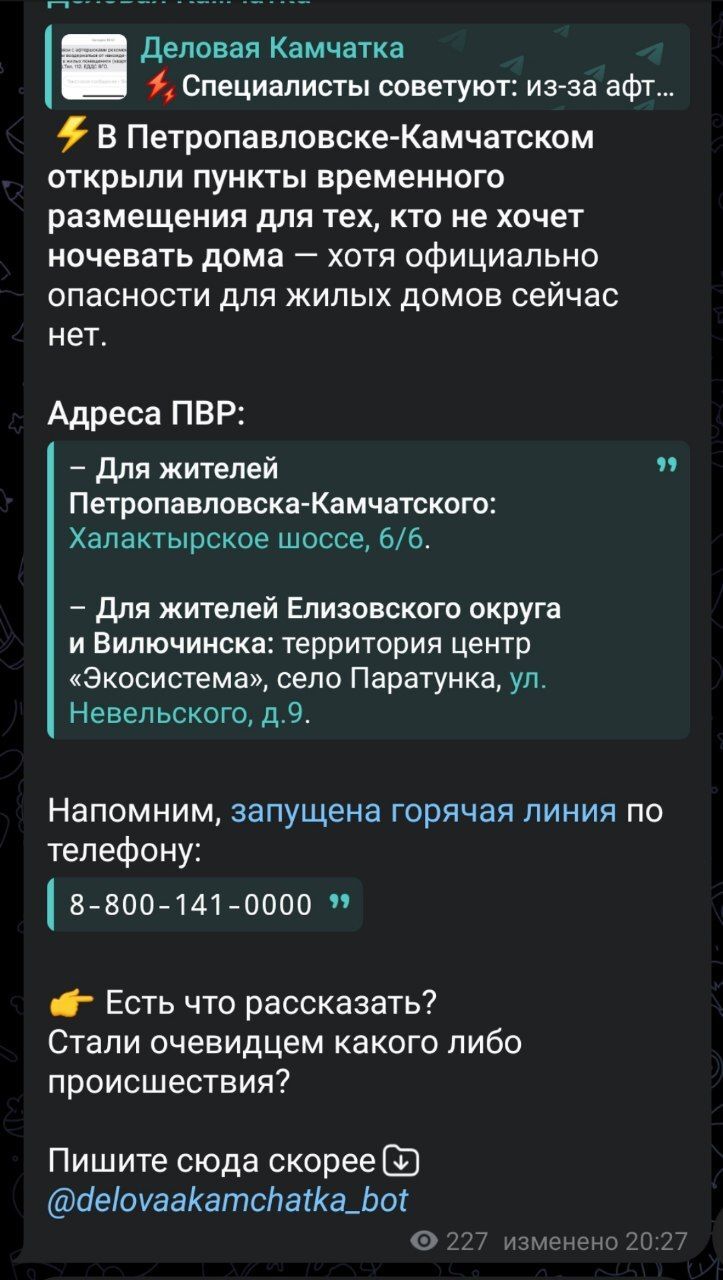Open the @delovaakamchatka_bot mention
The image size is (723, 1280).
(x=228, y=1199)
